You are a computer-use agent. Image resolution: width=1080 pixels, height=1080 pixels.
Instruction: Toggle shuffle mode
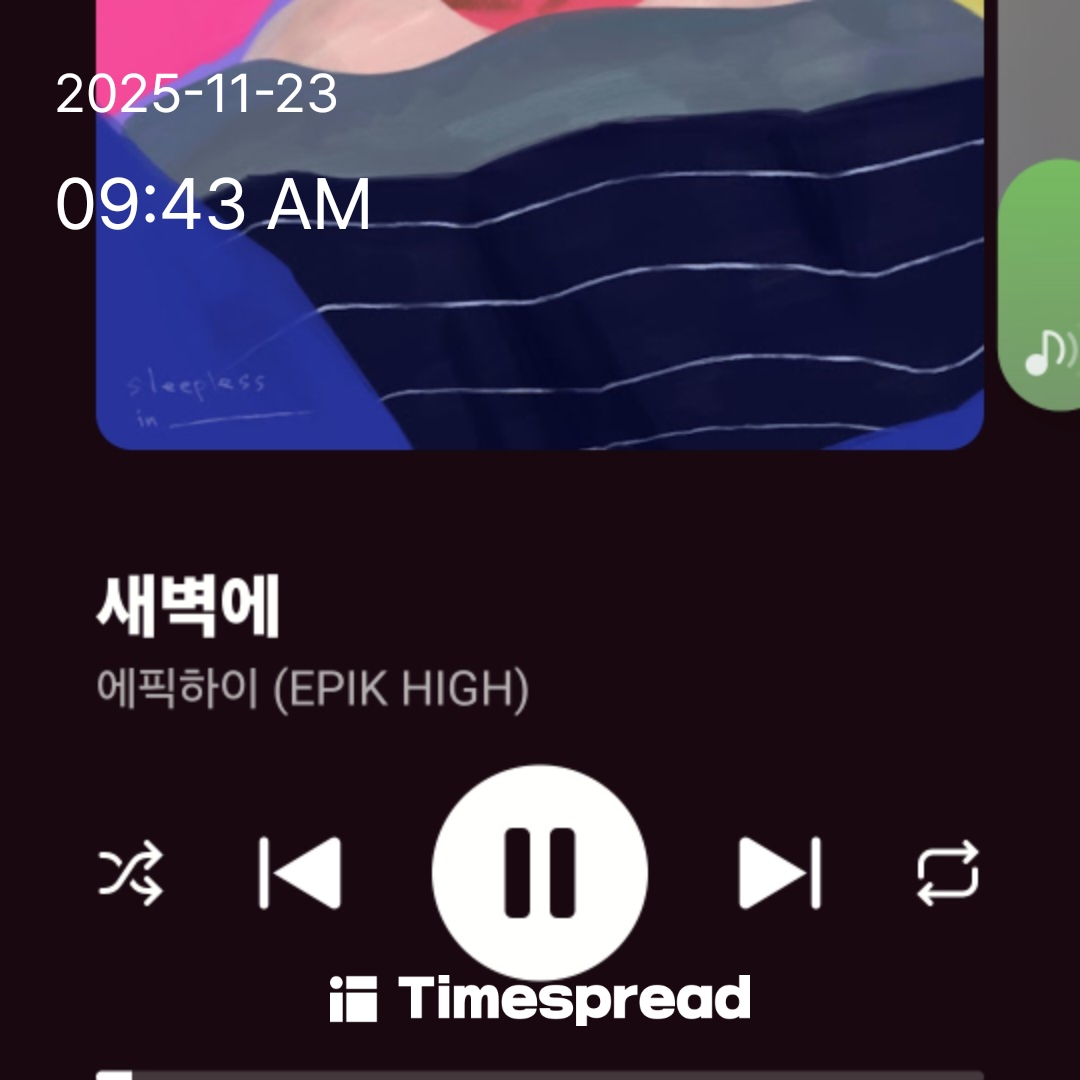click(x=130, y=873)
